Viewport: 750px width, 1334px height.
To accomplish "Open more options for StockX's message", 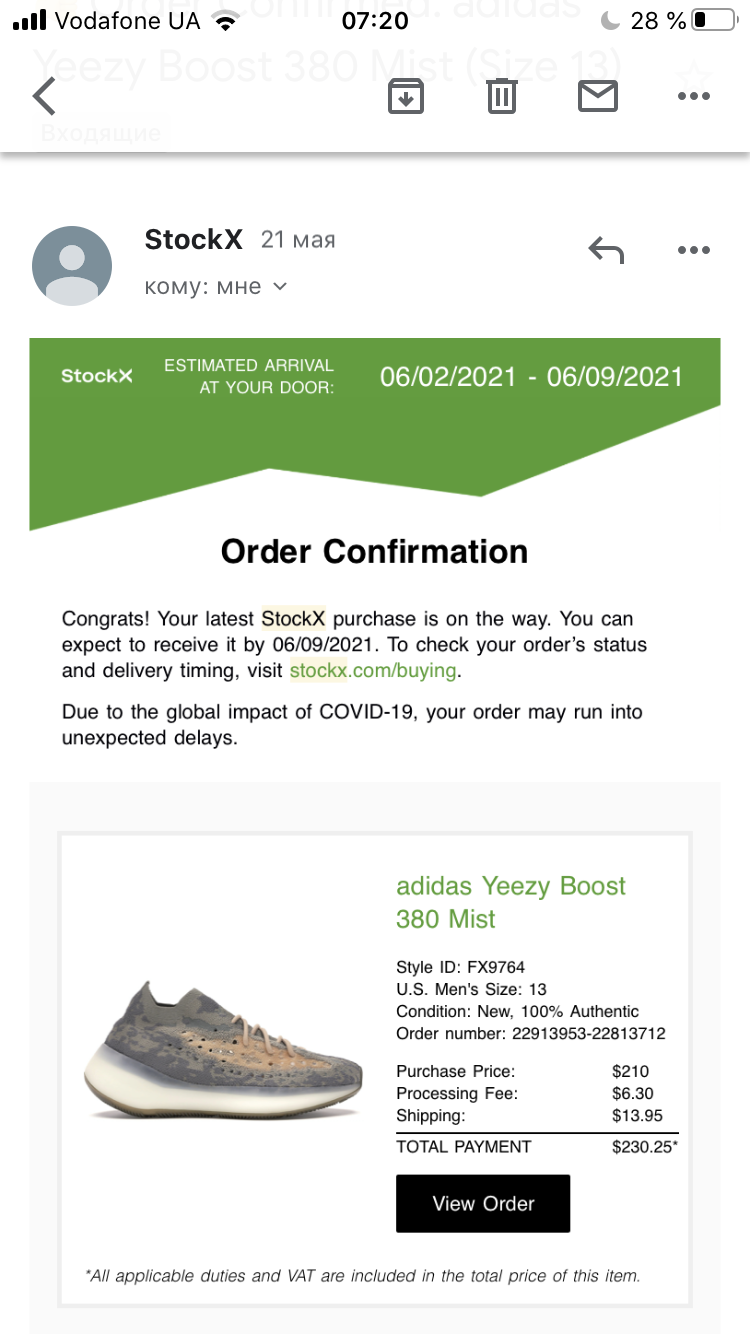I will click(x=693, y=250).
